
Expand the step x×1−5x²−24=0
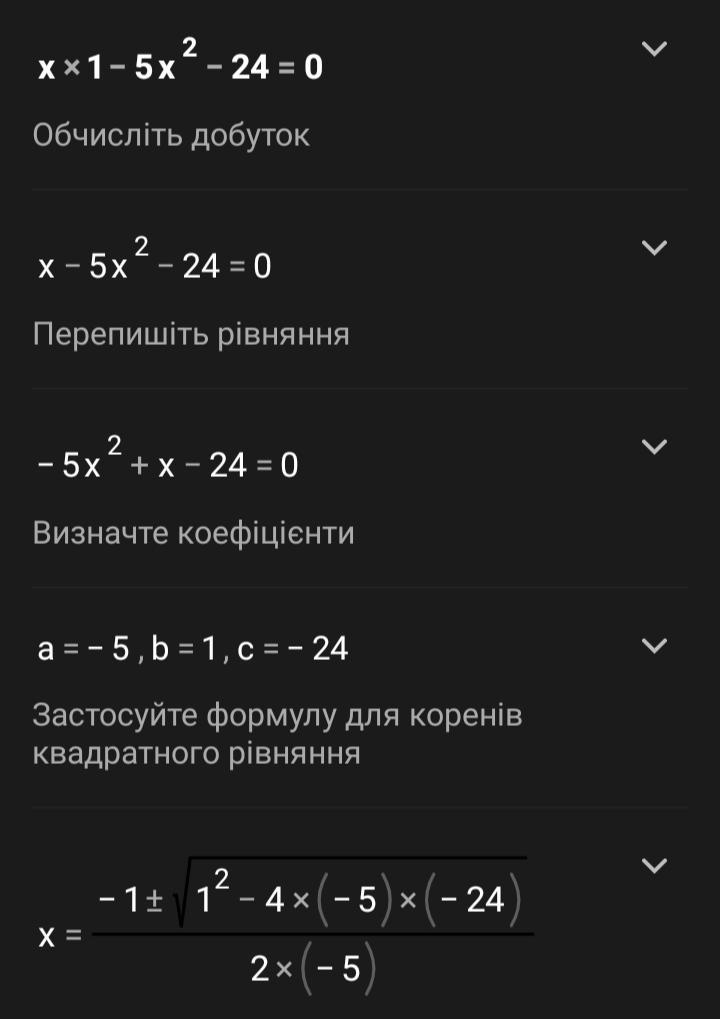(x=653, y=49)
